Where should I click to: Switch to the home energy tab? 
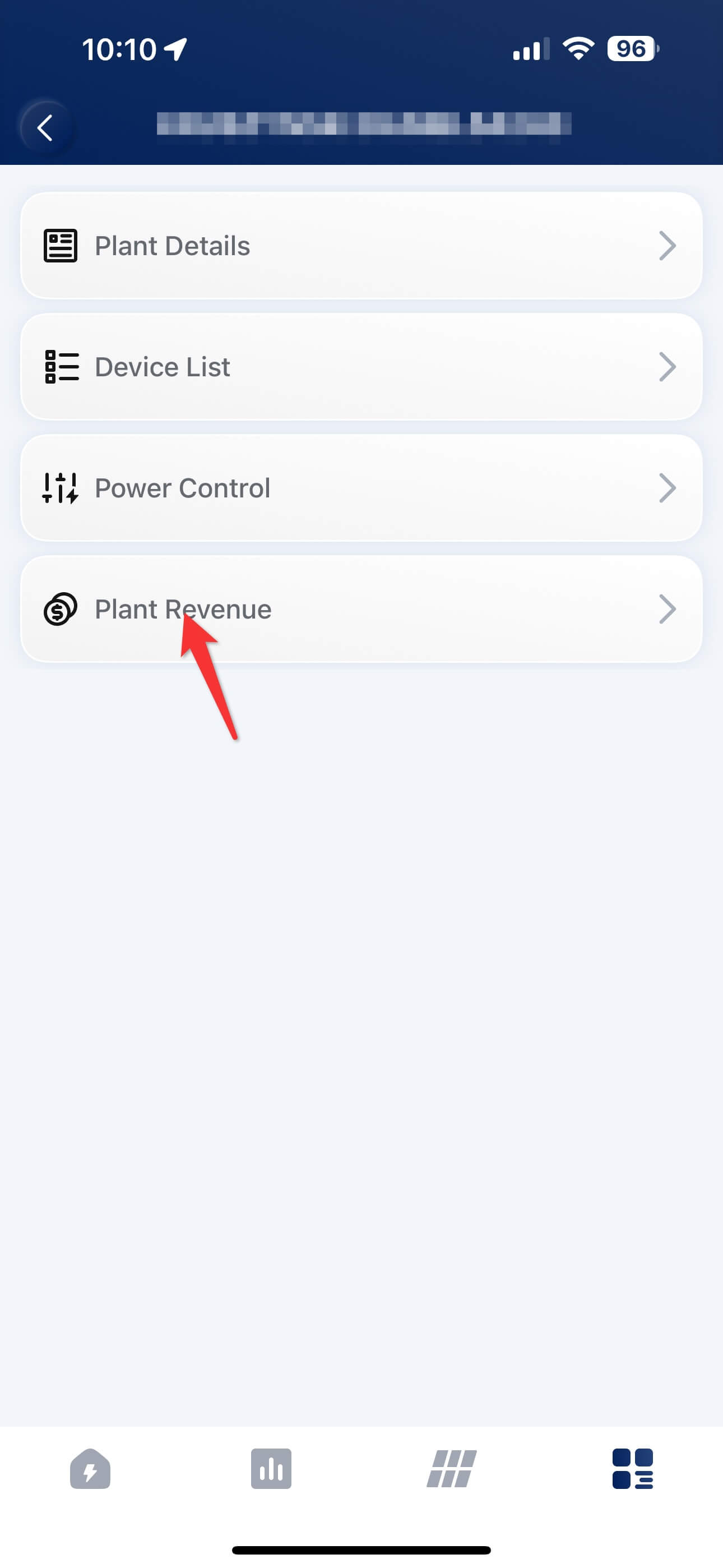pos(90,1469)
